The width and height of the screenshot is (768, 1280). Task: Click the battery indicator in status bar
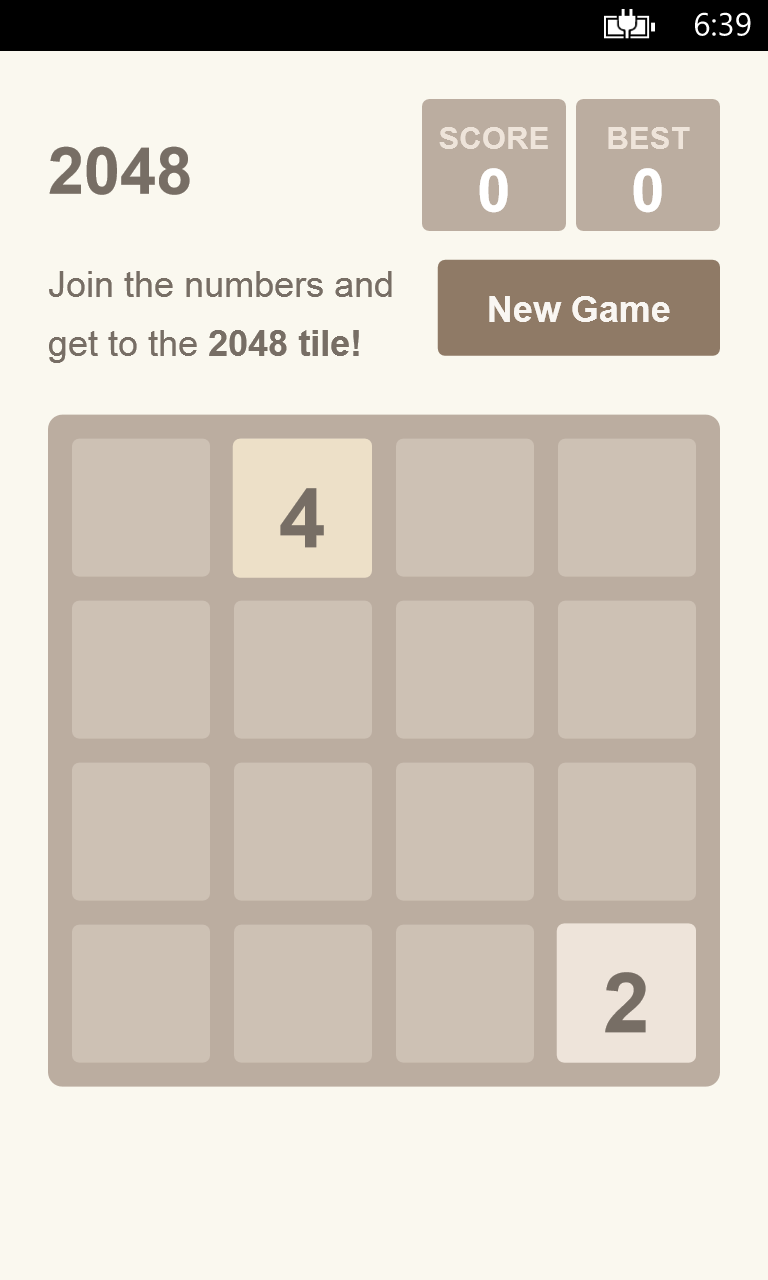(628, 23)
